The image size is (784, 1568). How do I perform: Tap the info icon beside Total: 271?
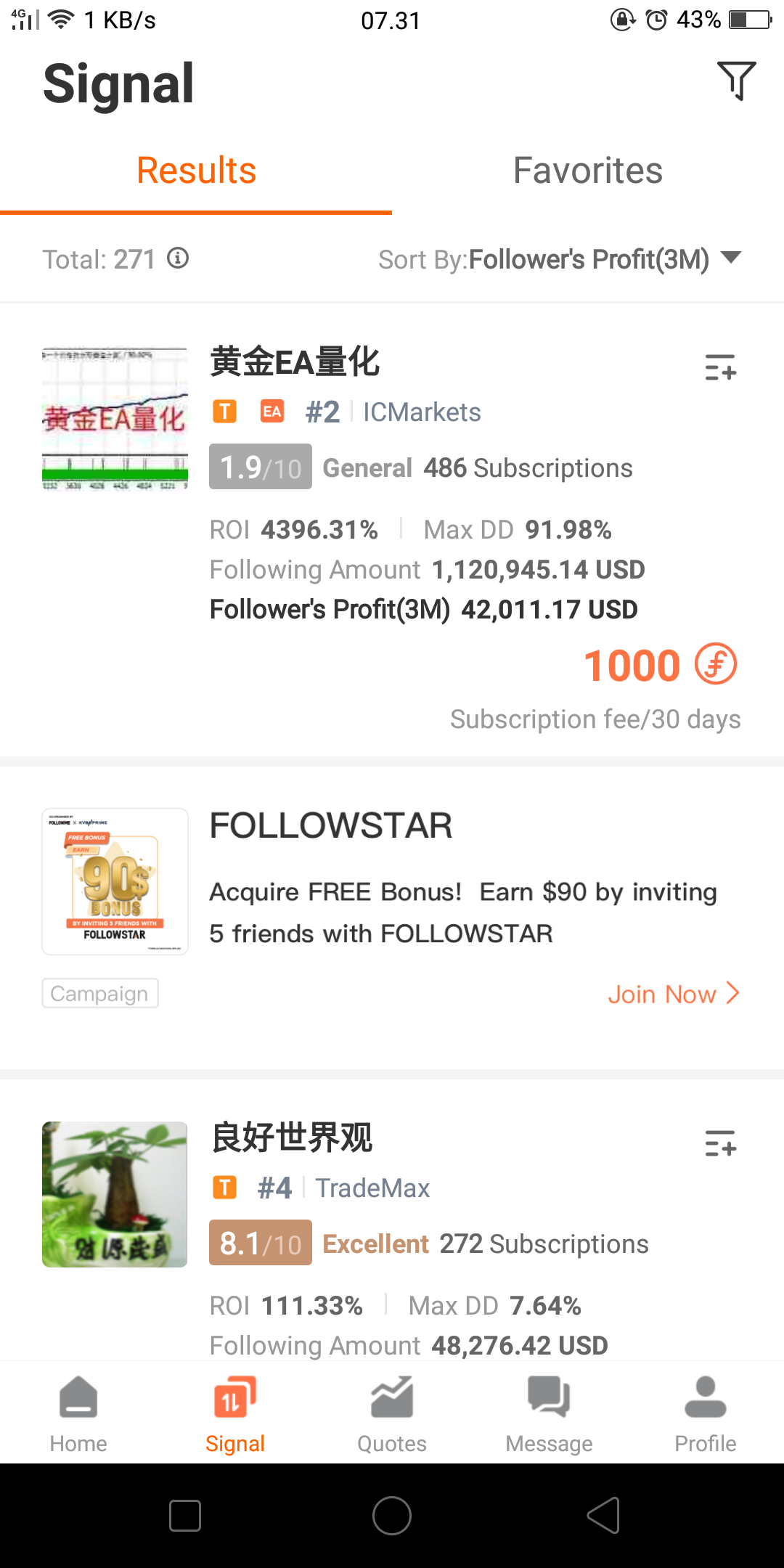(x=178, y=258)
